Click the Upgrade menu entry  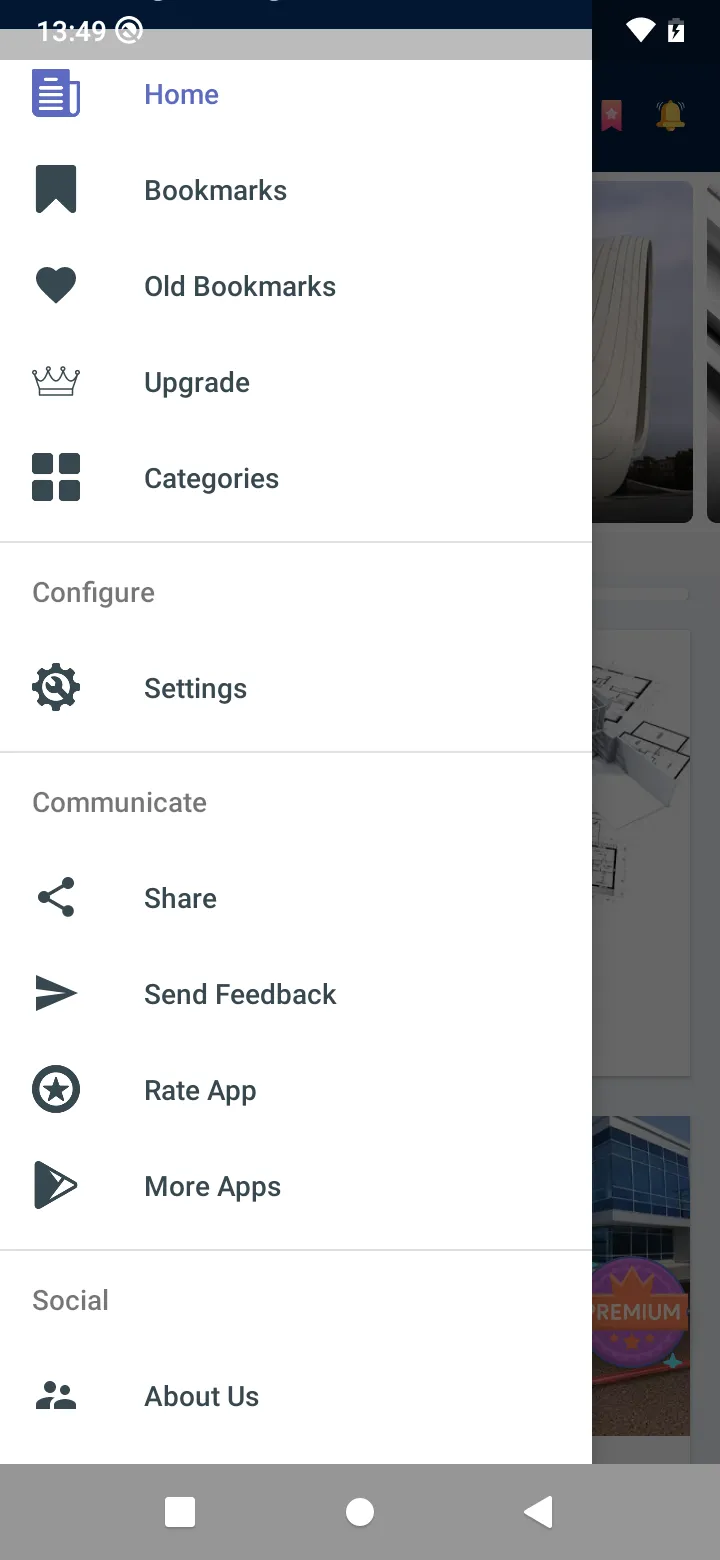pyautogui.click(x=197, y=381)
